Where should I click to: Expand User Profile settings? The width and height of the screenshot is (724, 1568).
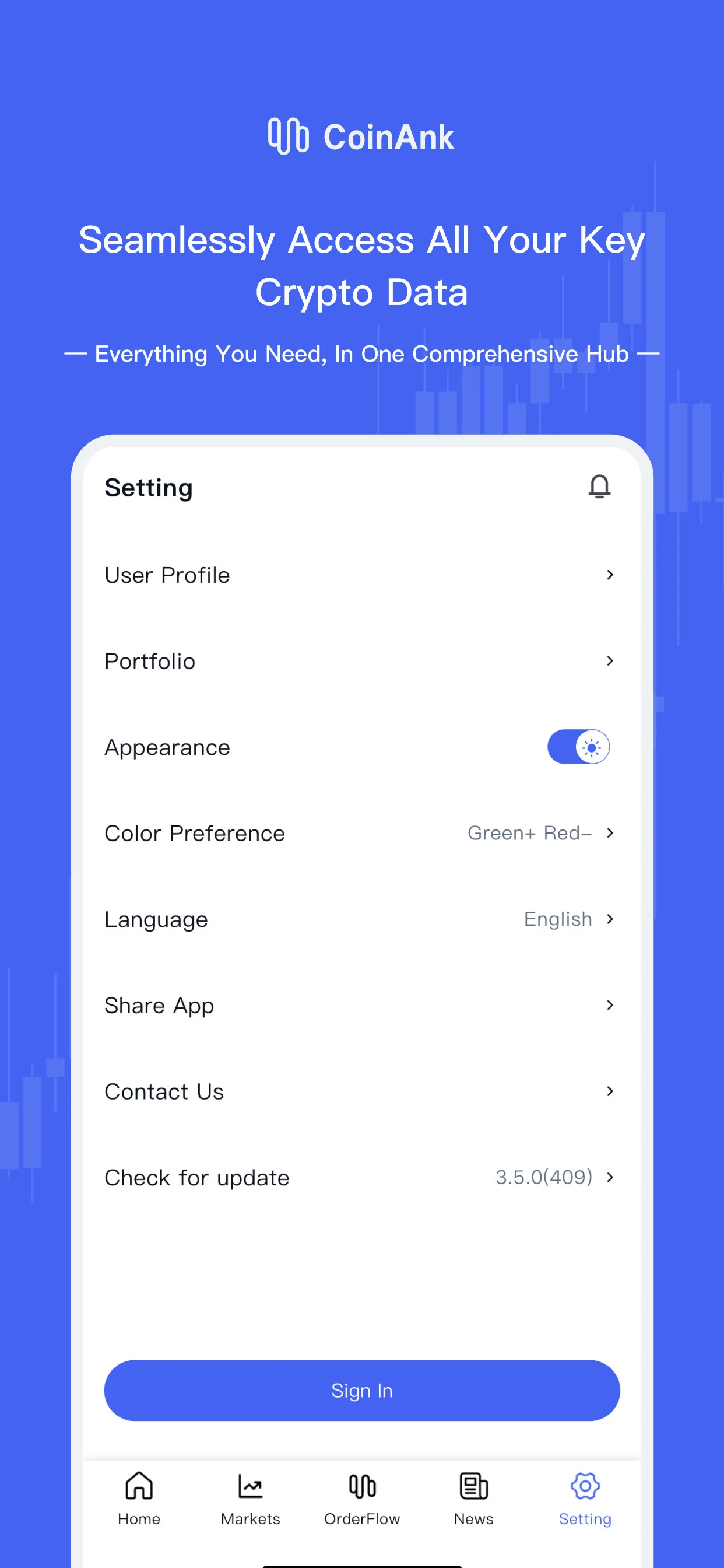[x=609, y=575]
